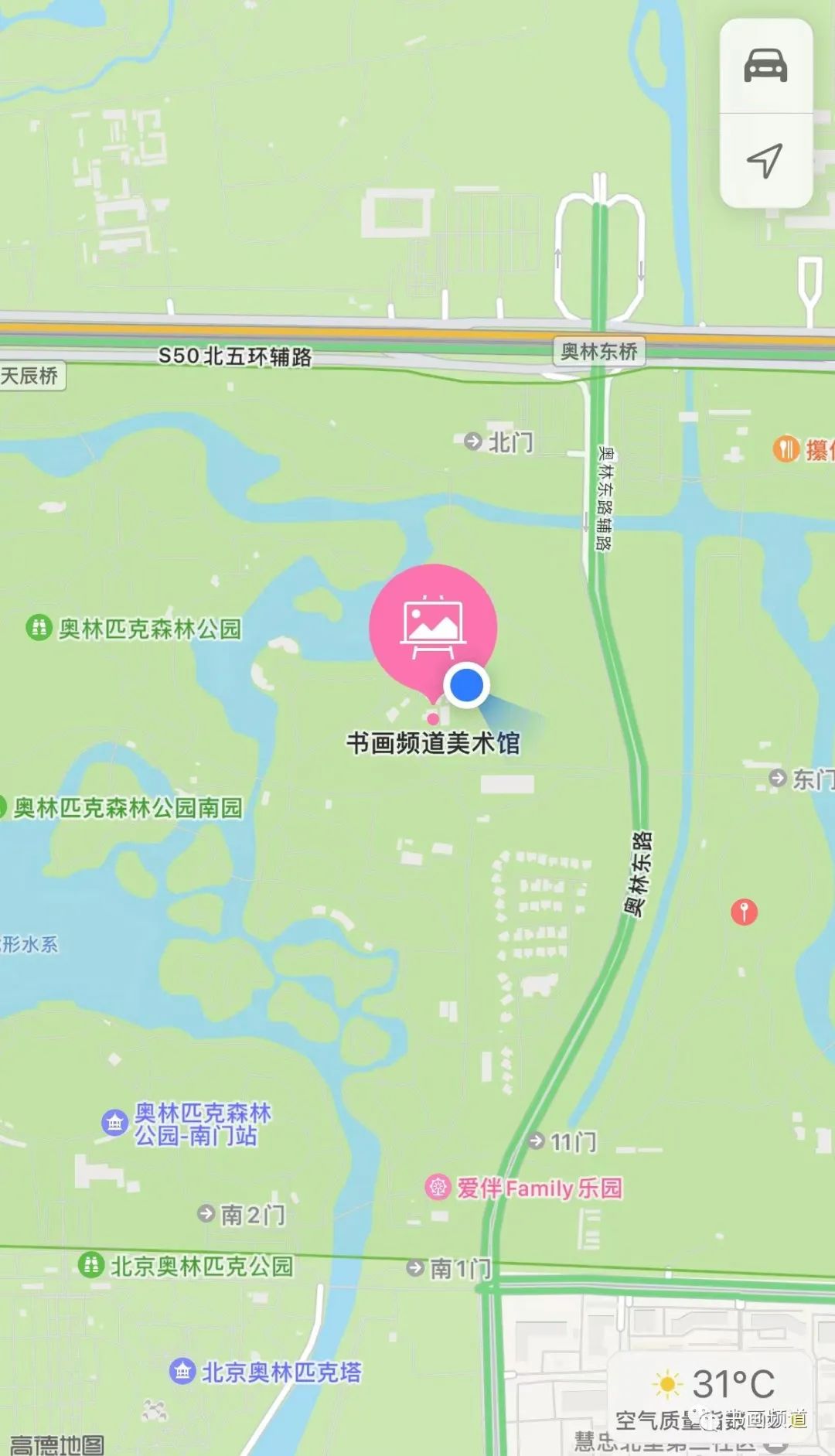Tap the 11门 gate marker
Screen dimensions: 835x1456
point(537,1141)
